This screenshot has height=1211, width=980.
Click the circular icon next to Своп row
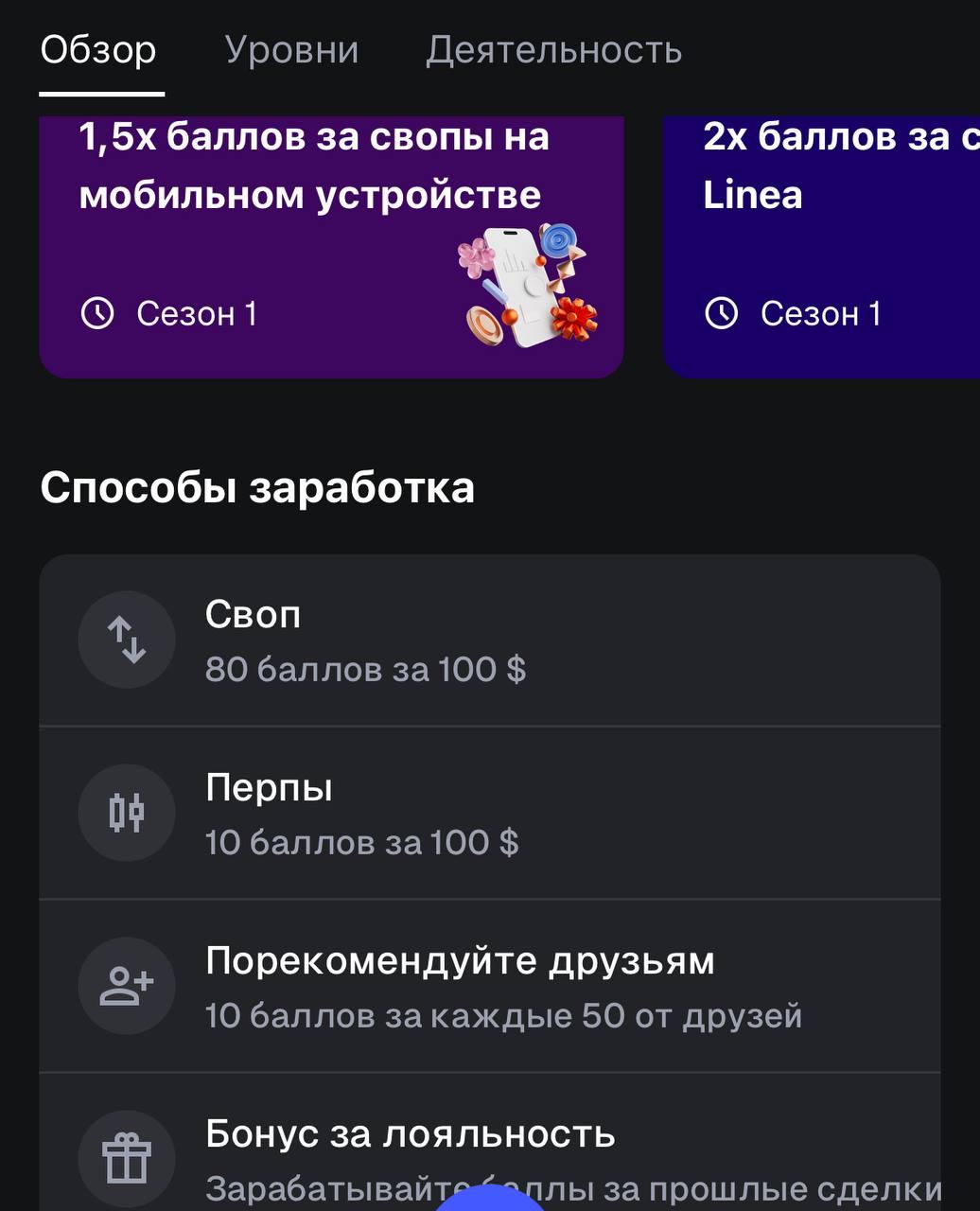(x=127, y=640)
